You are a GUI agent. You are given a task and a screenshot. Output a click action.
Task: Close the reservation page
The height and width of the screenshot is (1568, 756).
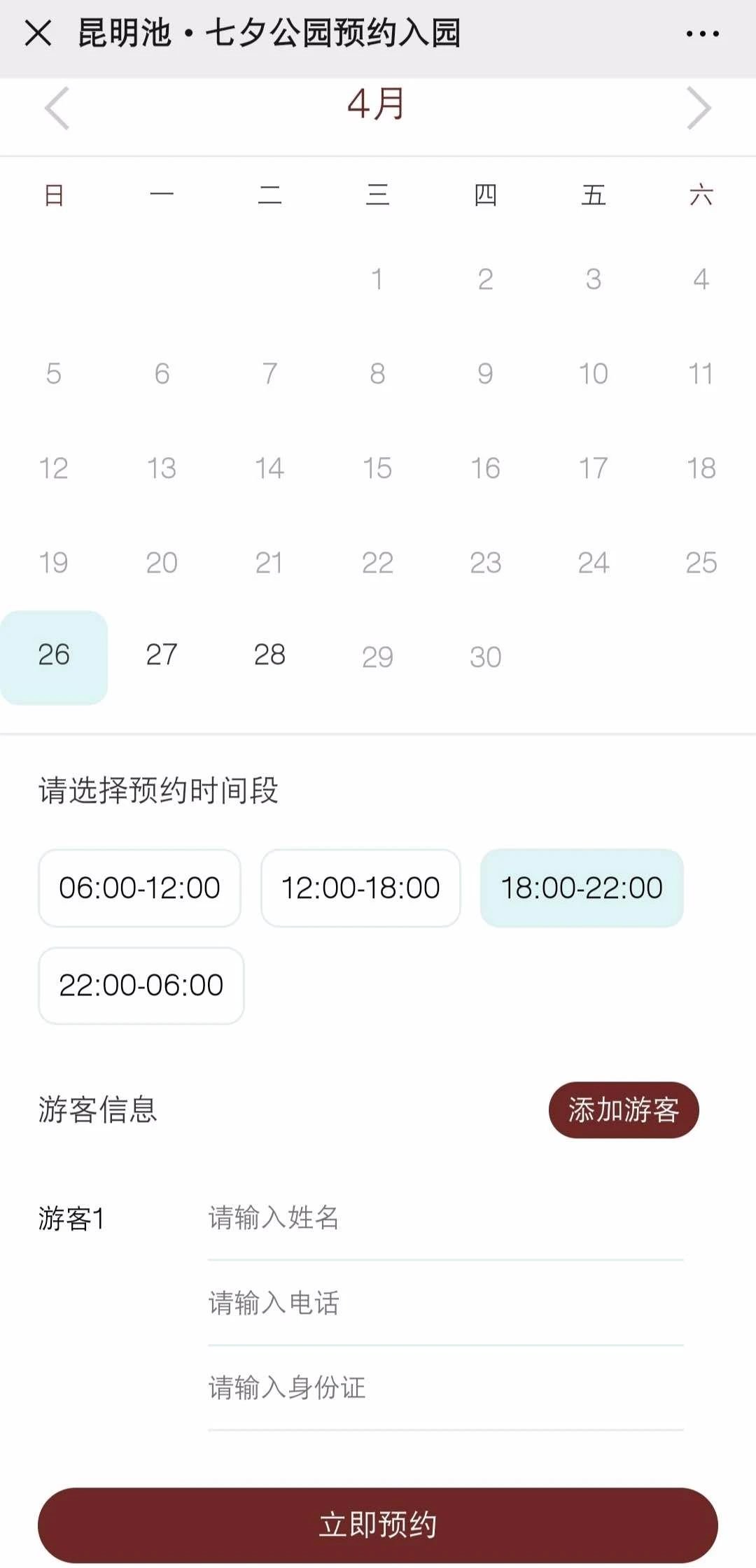38,33
